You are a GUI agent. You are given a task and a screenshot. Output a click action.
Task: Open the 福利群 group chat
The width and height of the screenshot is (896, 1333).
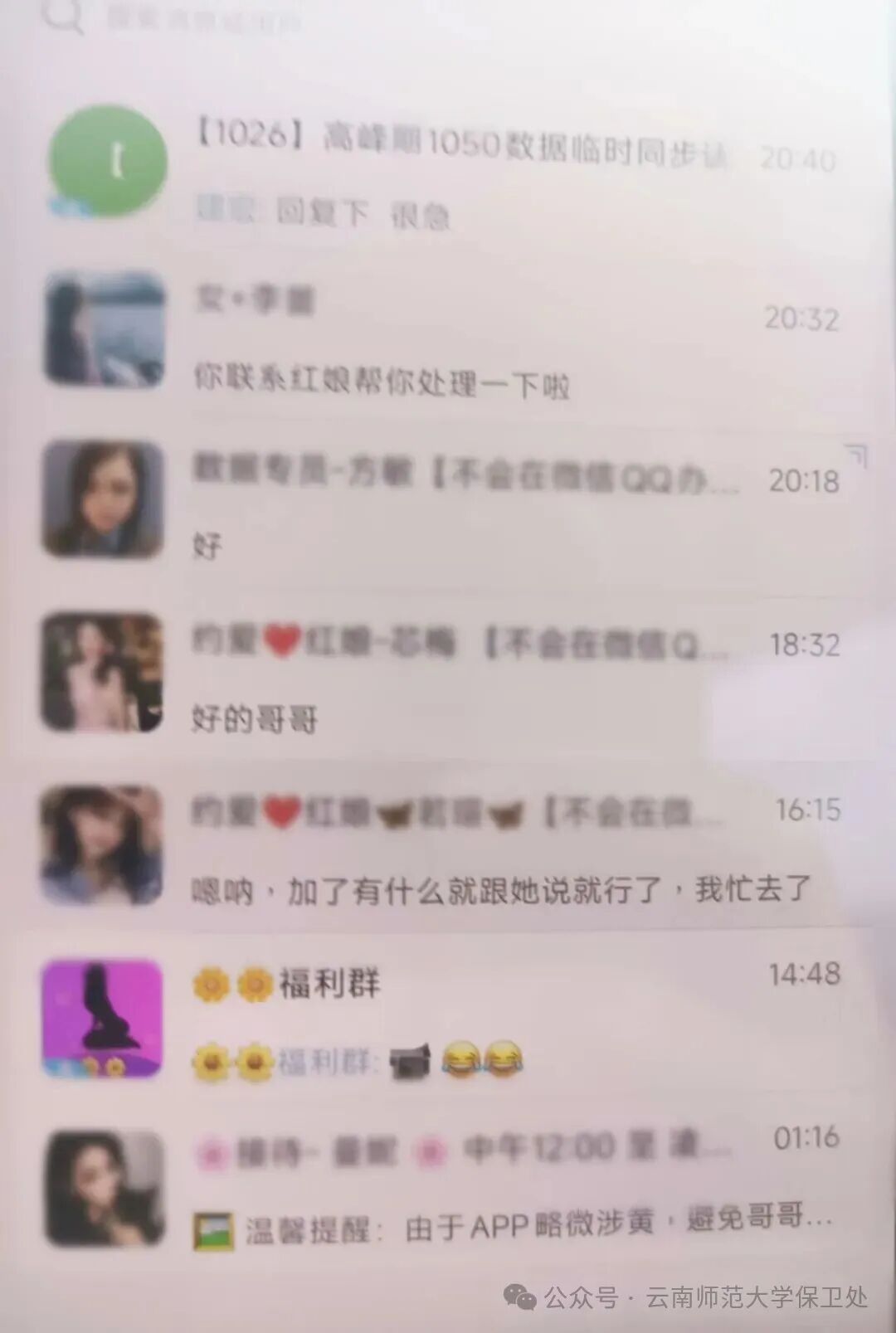pos(465,1019)
